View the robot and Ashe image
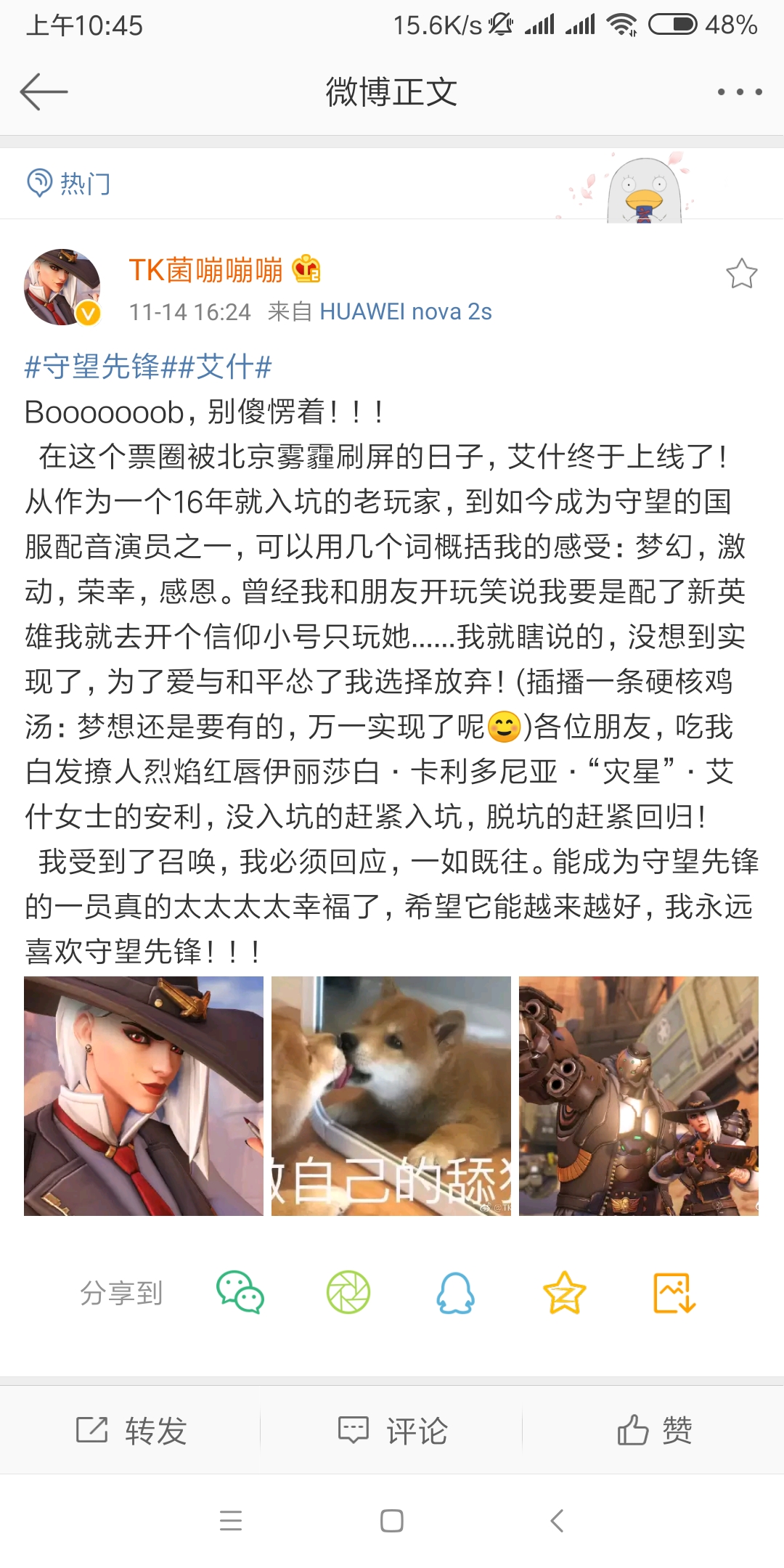Viewport: 784px width, 1568px height. click(639, 1096)
